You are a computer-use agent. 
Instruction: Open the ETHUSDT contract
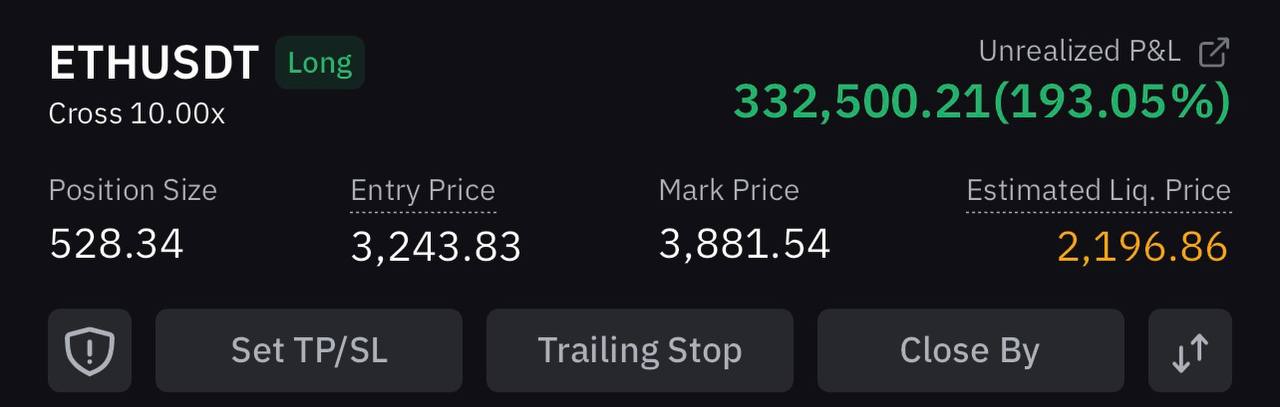(x=154, y=64)
